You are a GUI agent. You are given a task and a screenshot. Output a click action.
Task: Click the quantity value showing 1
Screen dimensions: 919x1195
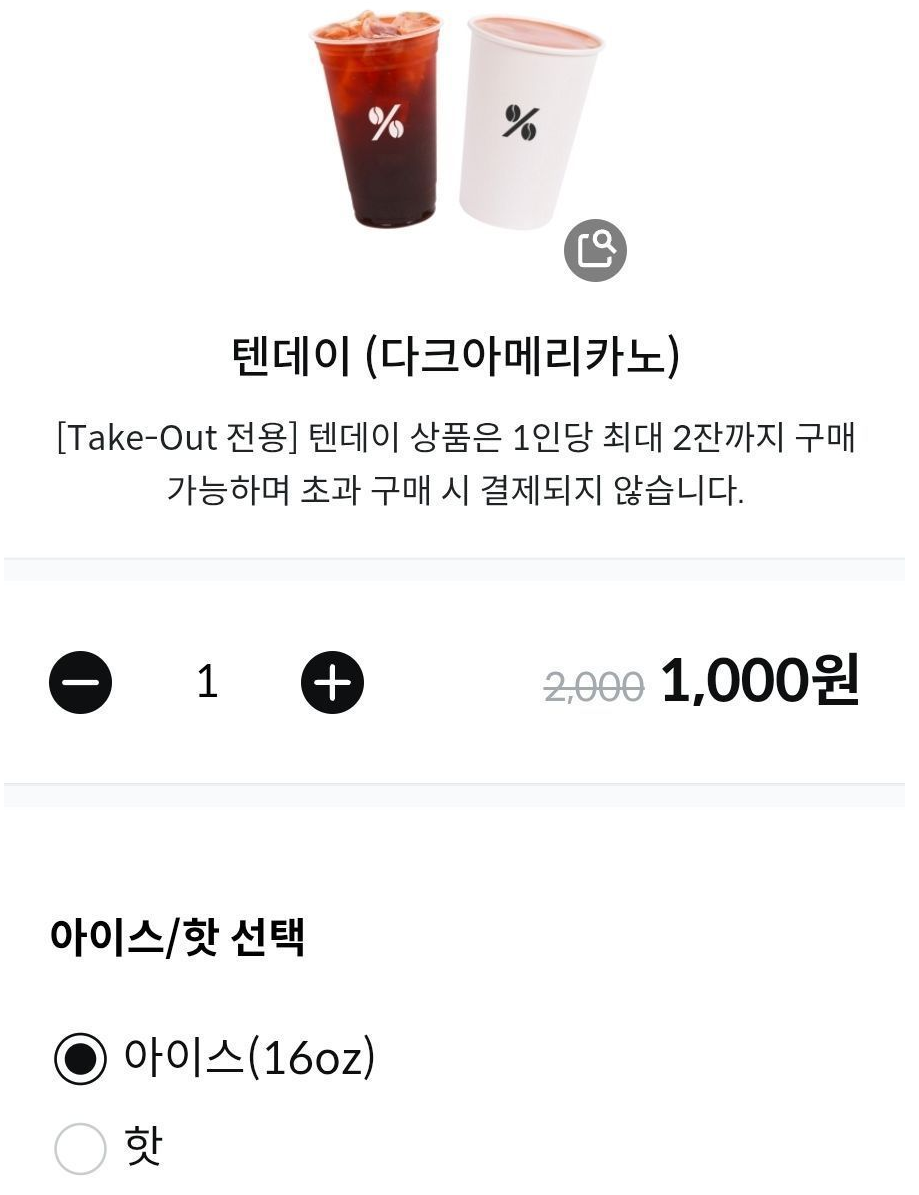[x=207, y=681]
